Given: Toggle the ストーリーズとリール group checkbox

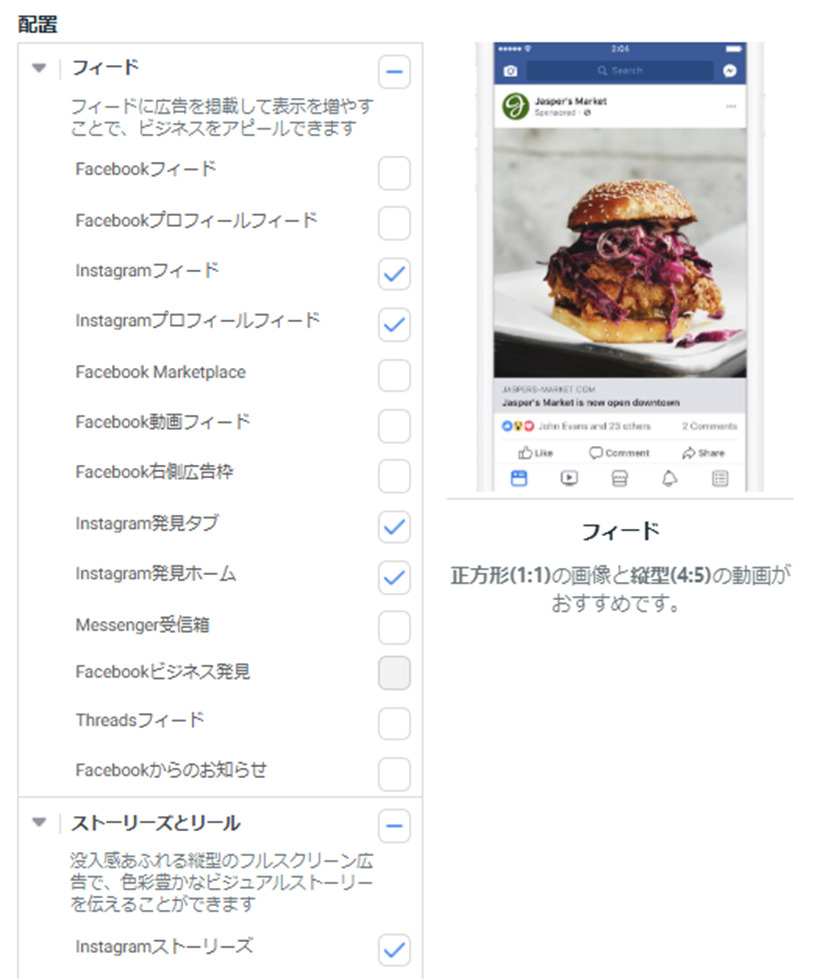Looking at the screenshot, I should click(x=394, y=825).
